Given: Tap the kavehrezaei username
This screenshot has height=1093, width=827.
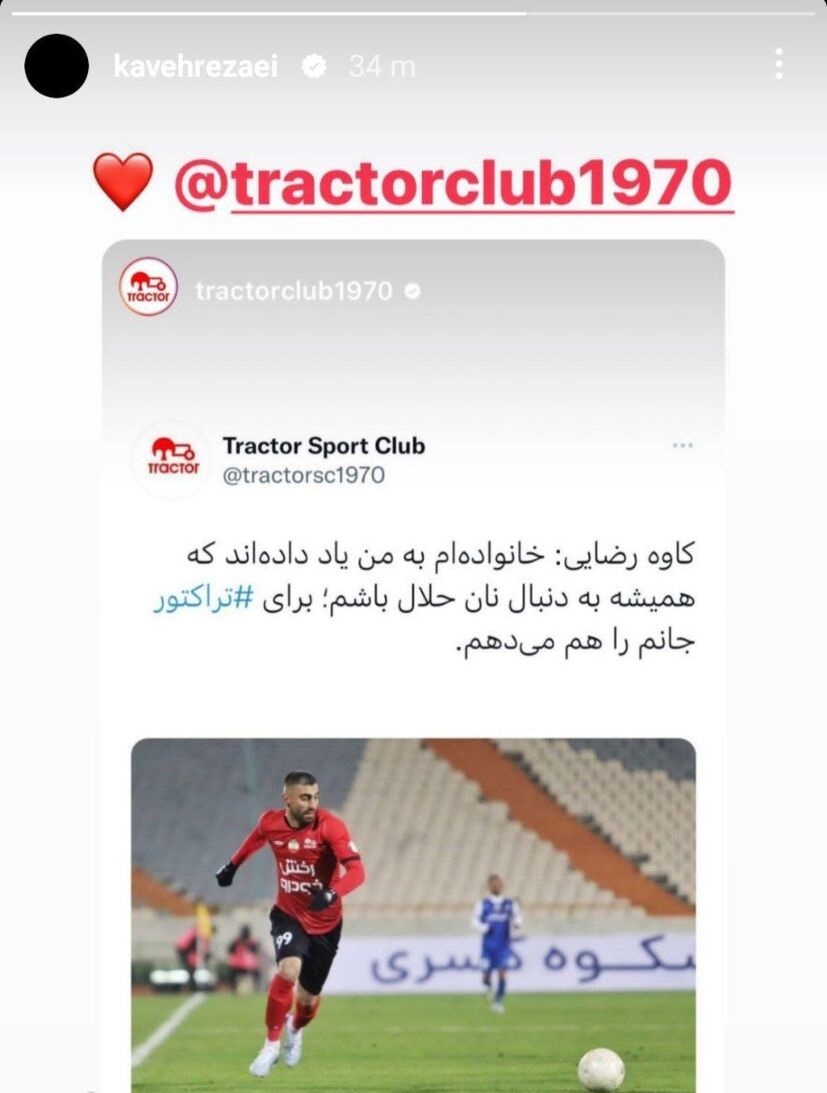Looking at the screenshot, I should pos(195,67).
